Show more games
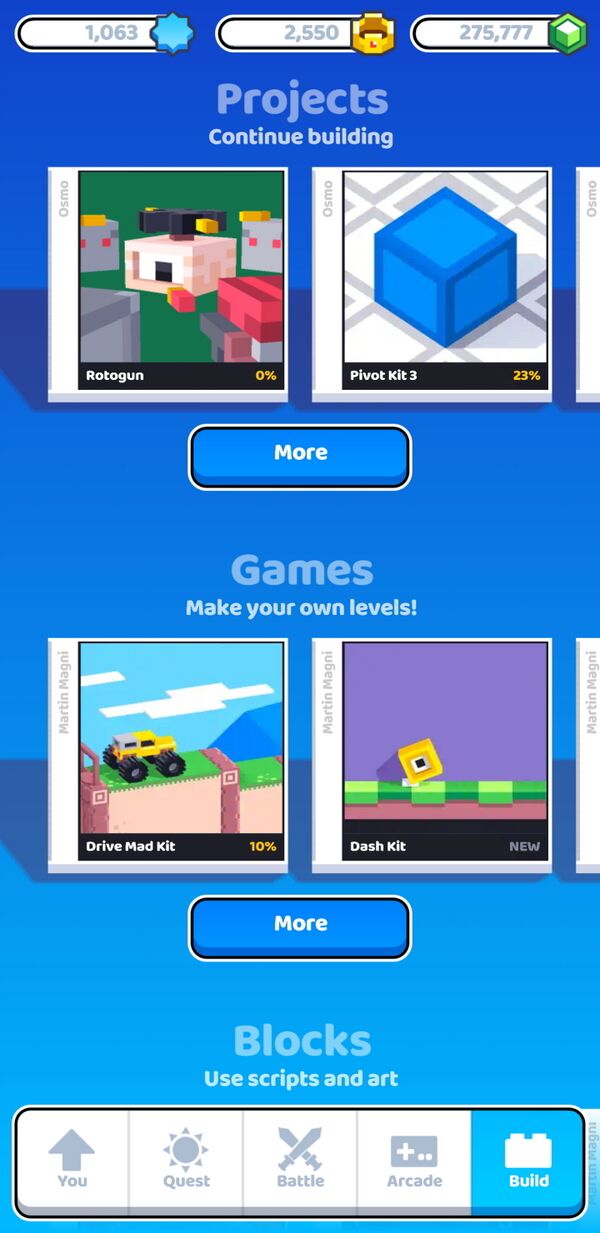 point(300,926)
